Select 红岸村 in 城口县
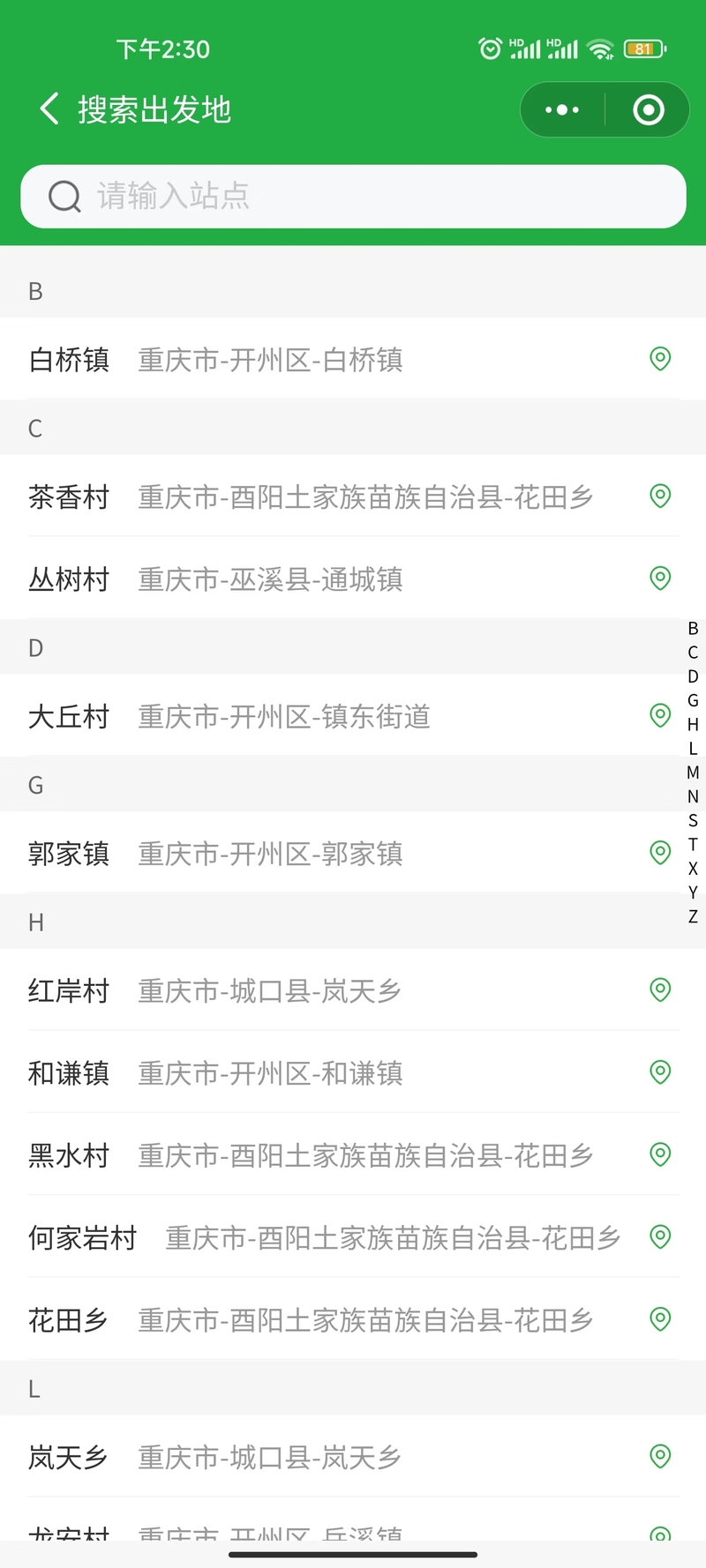 coord(353,990)
